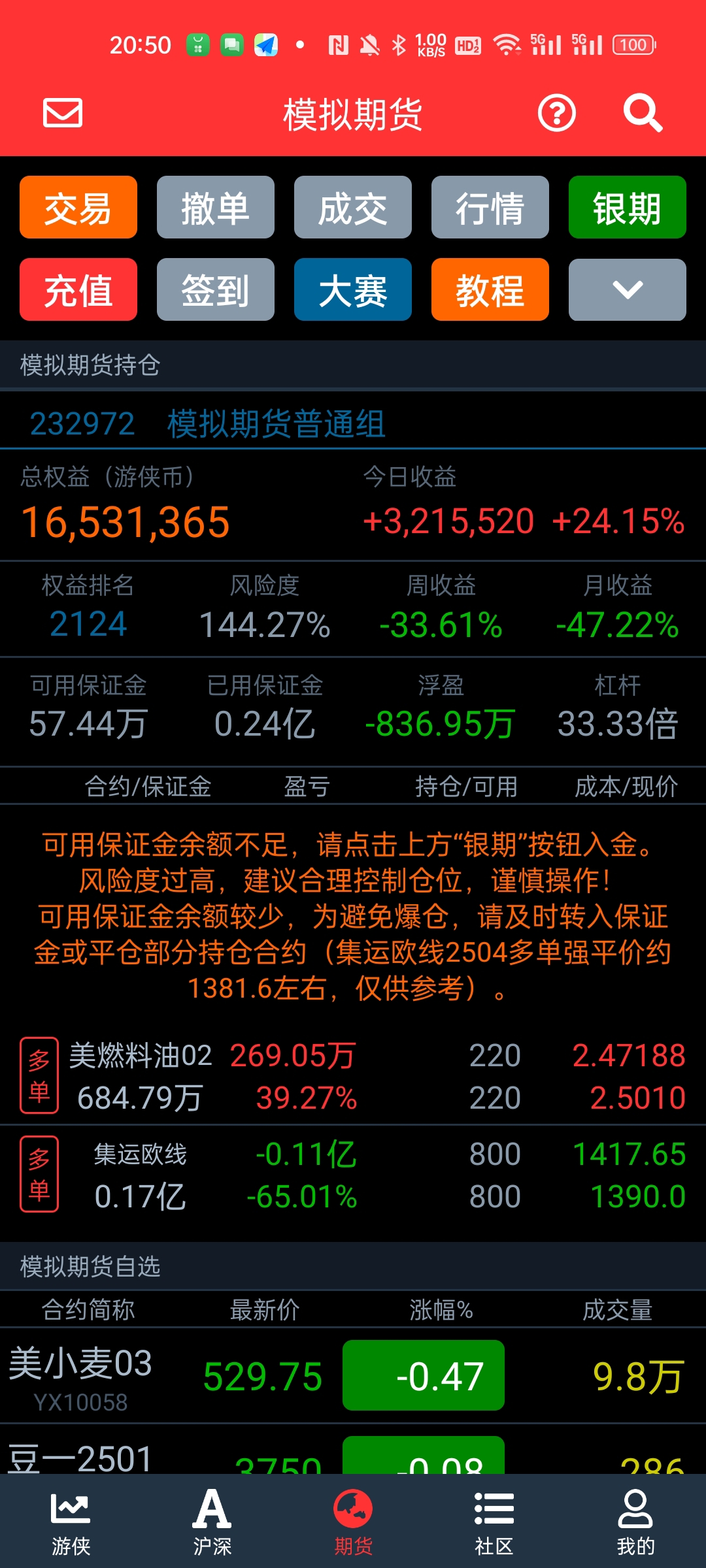This screenshot has height=1568, width=706.
Task: Tap the search magnifier icon
Action: 643,113
